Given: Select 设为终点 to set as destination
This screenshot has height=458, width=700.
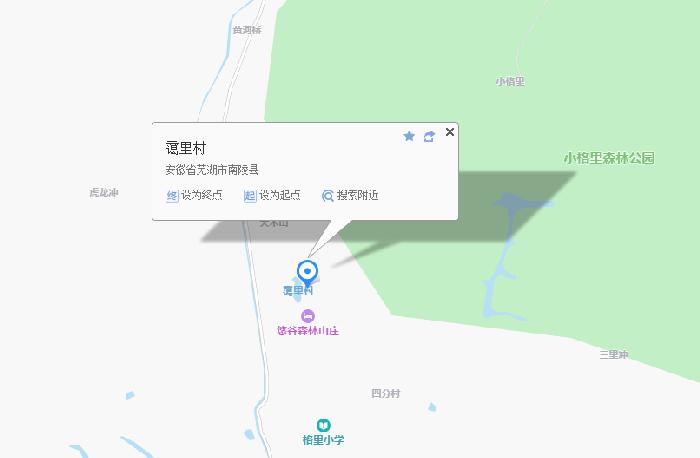Looking at the screenshot, I should [194, 196].
